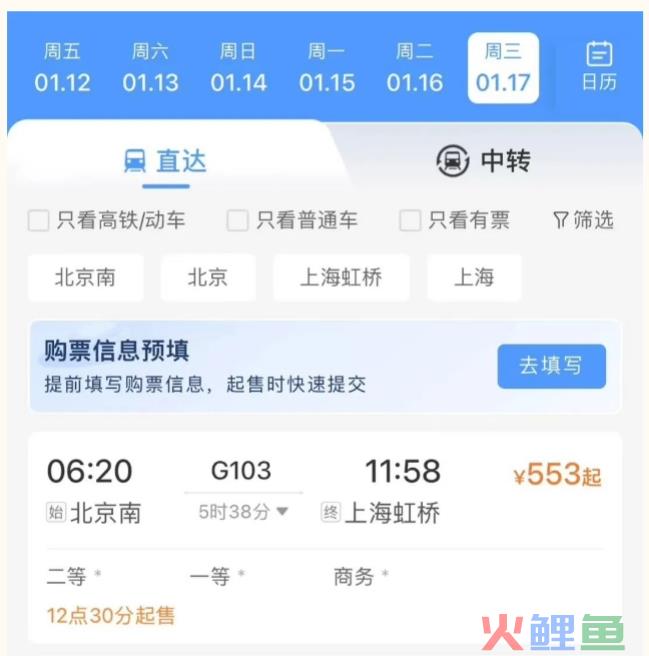This screenshot has width=649, height=656.
Task: Pick Tuesday 01.16 date
Action: 414,68
